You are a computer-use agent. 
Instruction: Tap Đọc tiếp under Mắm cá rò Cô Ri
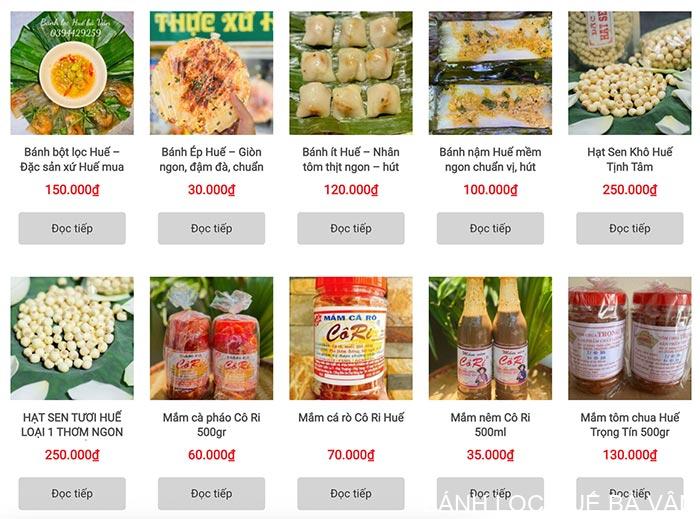350,493
